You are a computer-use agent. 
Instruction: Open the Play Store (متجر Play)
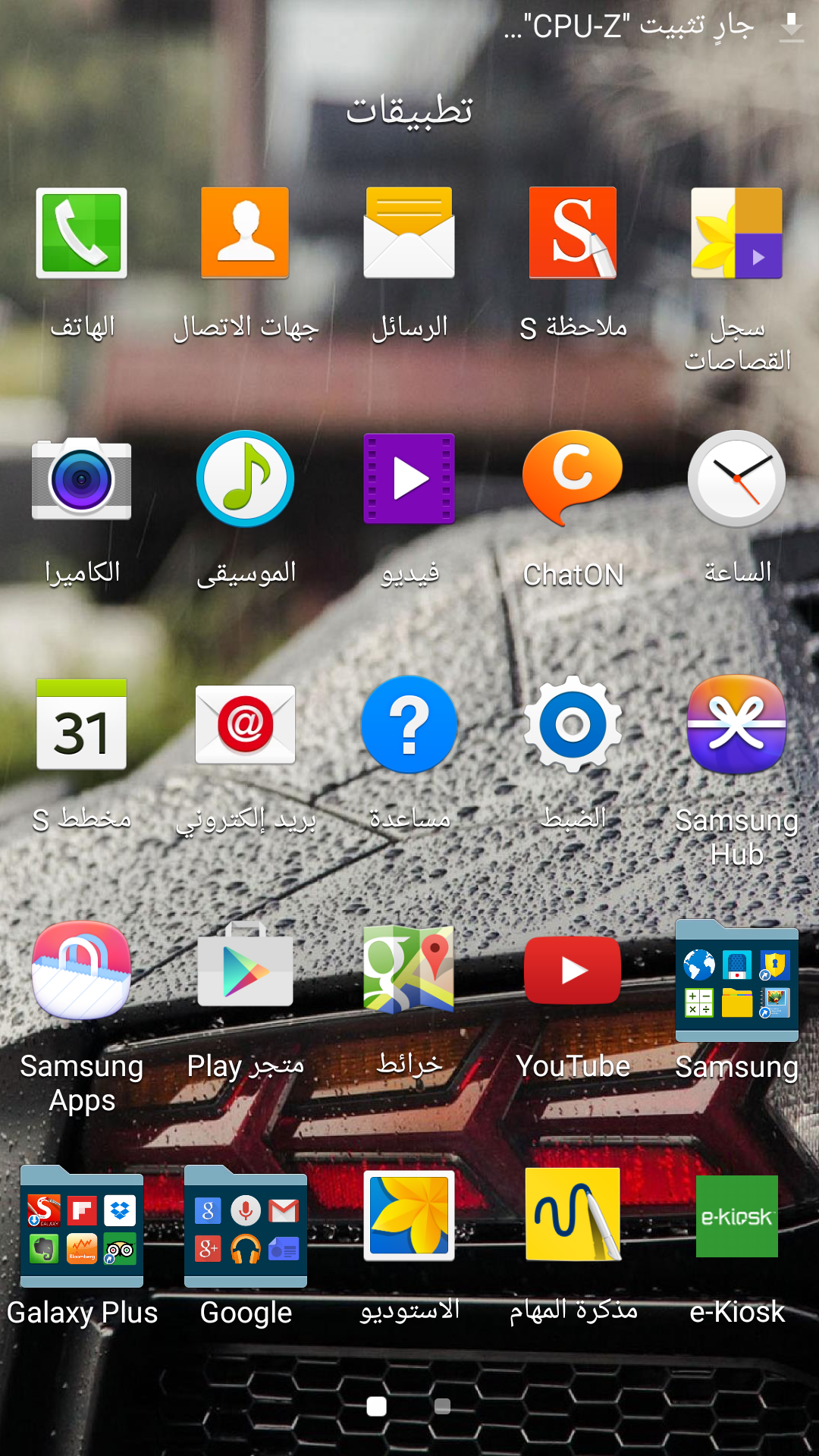pyautogui.click(x=245, y=971)
